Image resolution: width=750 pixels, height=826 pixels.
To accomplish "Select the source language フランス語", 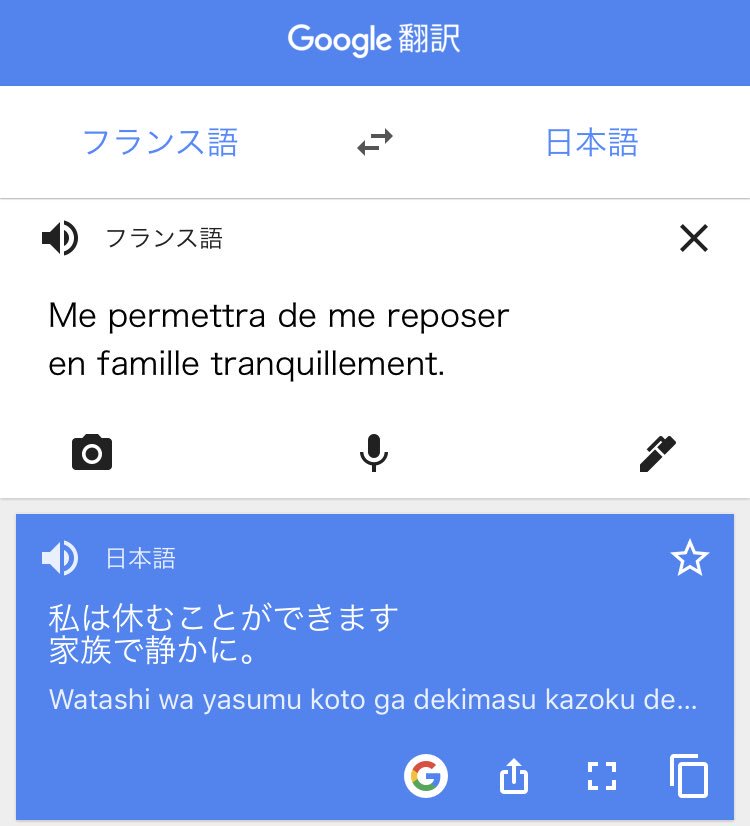I will tap(160, 143).
